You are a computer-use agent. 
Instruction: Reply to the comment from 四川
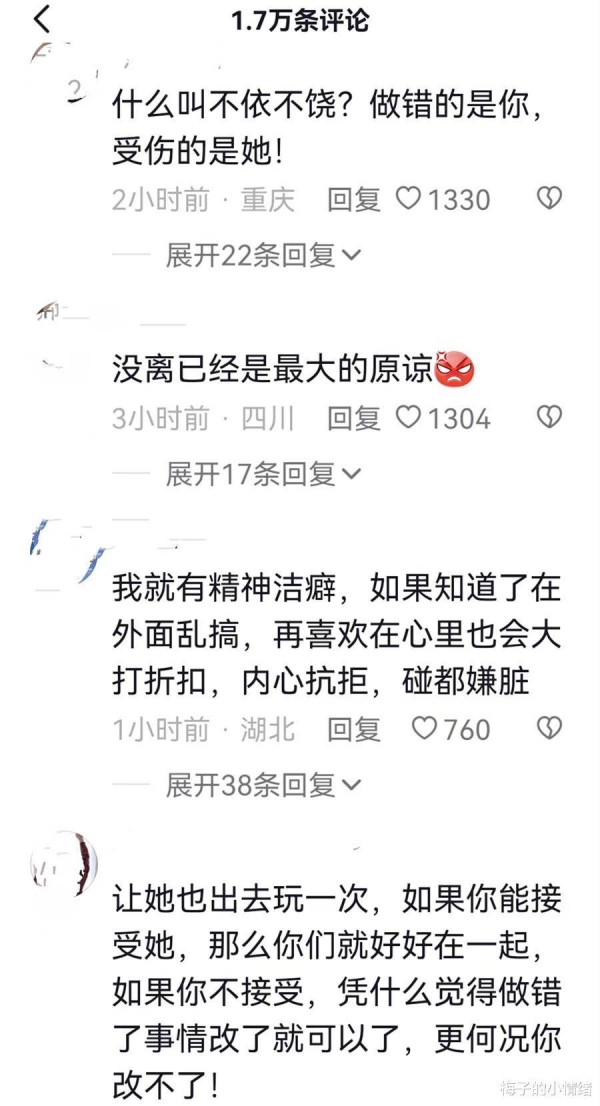coord(354,418)
